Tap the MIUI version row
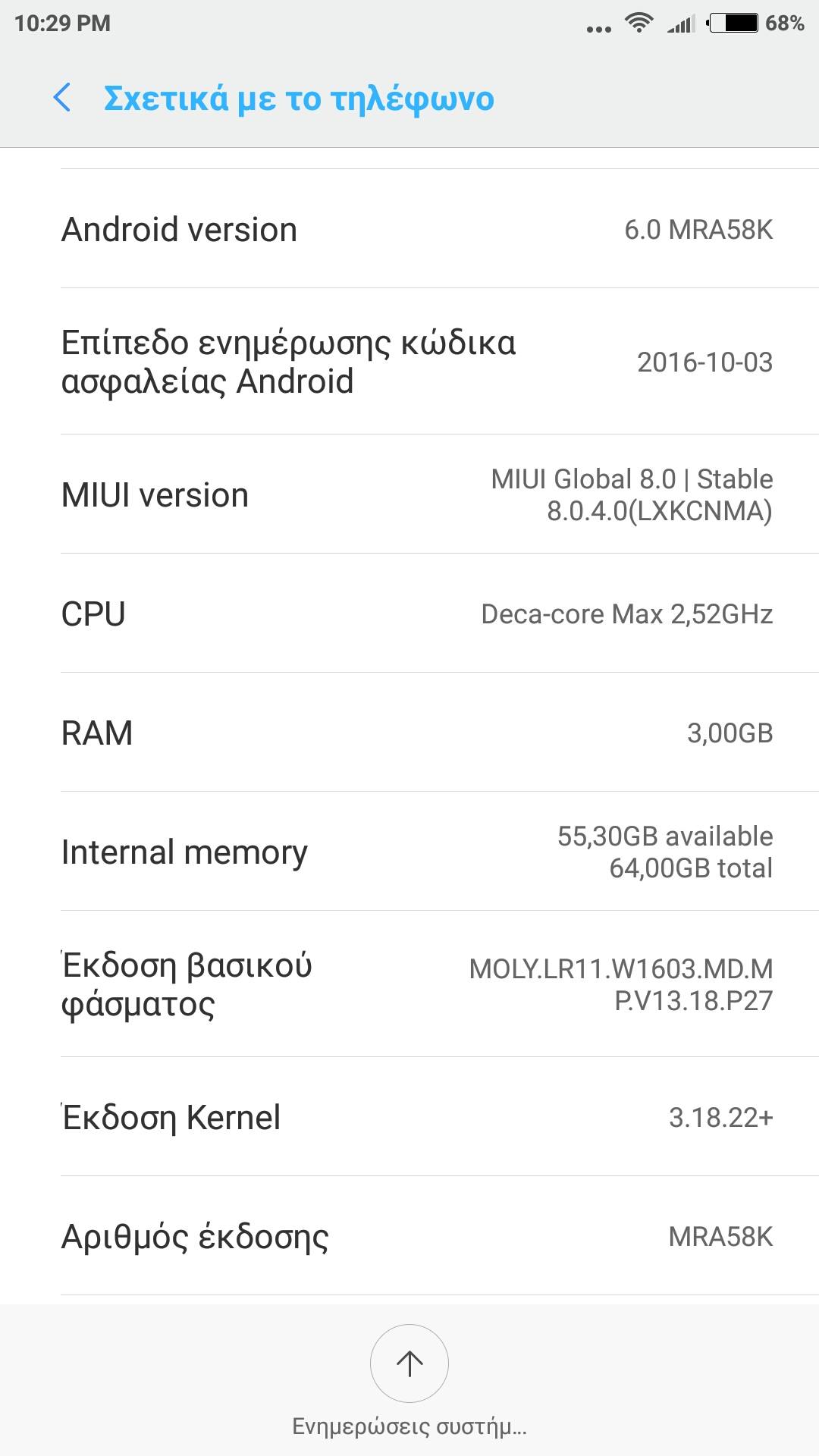Screen dimensions: 819x1456 point(409,494)
